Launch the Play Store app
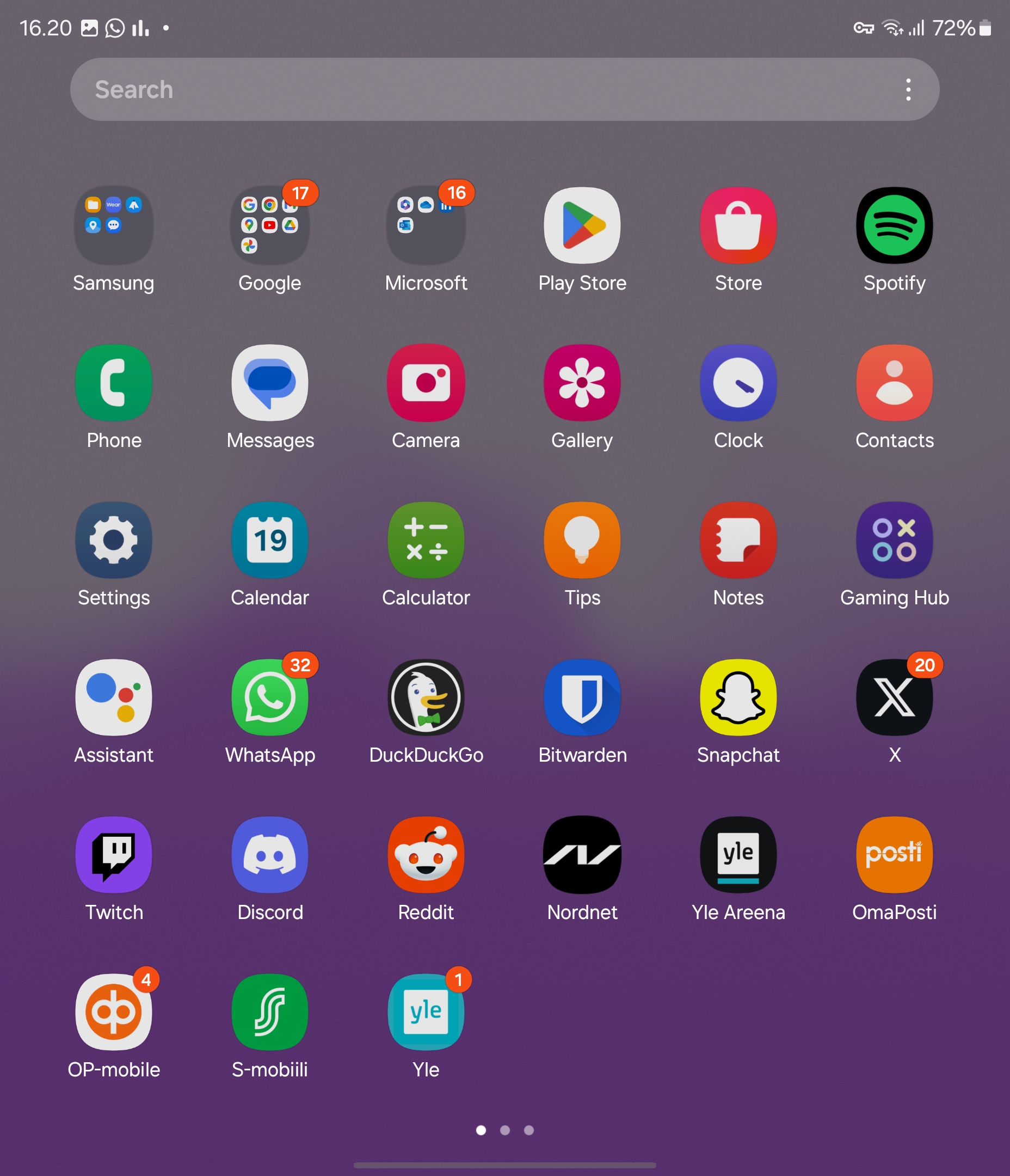 582,225
